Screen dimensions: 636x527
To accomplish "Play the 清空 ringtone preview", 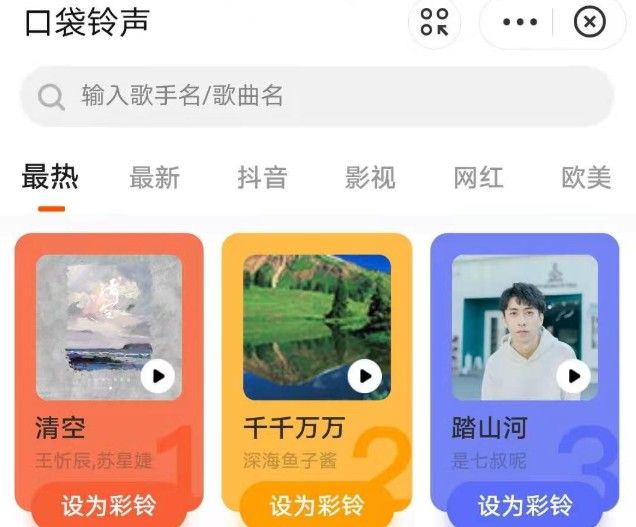I will [157, 376].
